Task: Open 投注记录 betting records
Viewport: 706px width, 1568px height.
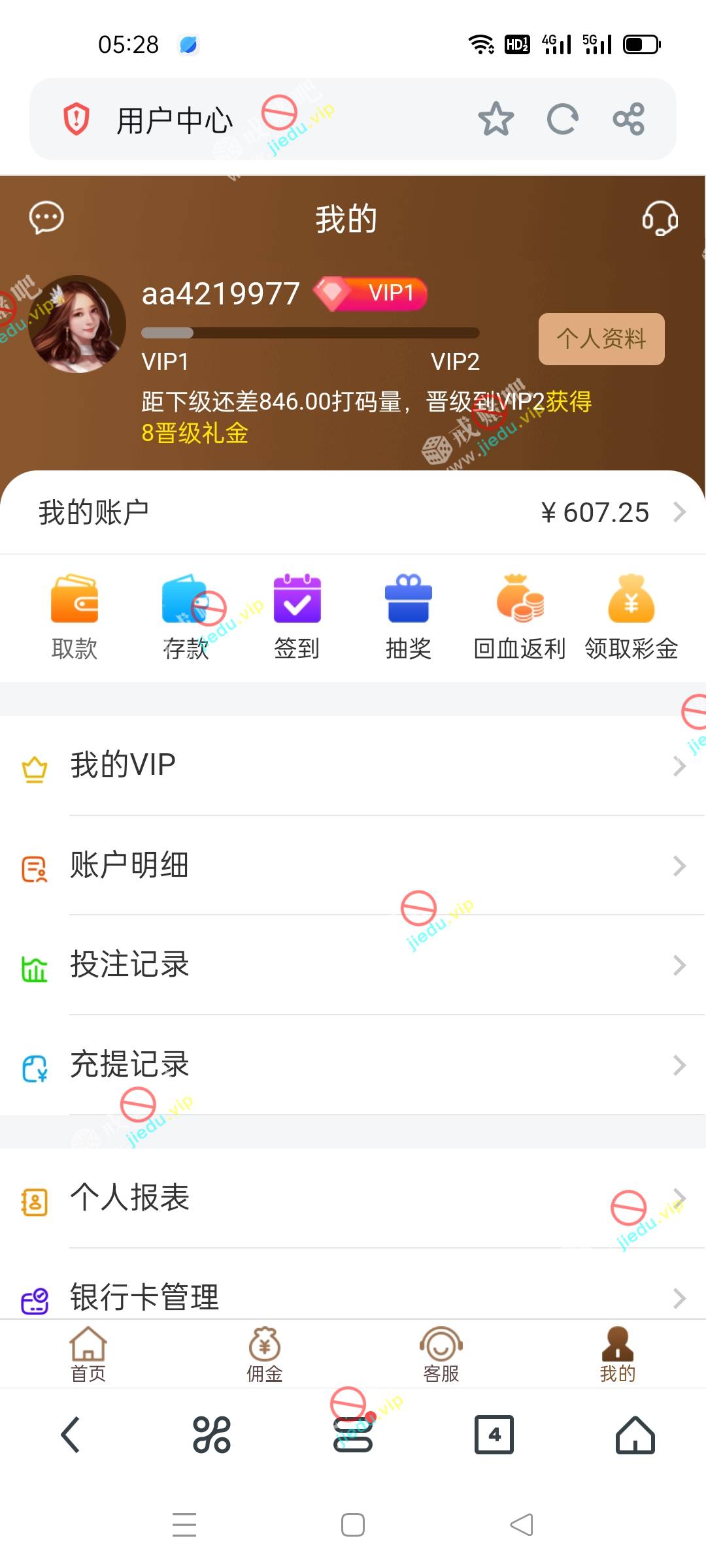Action: coord(353,965)
